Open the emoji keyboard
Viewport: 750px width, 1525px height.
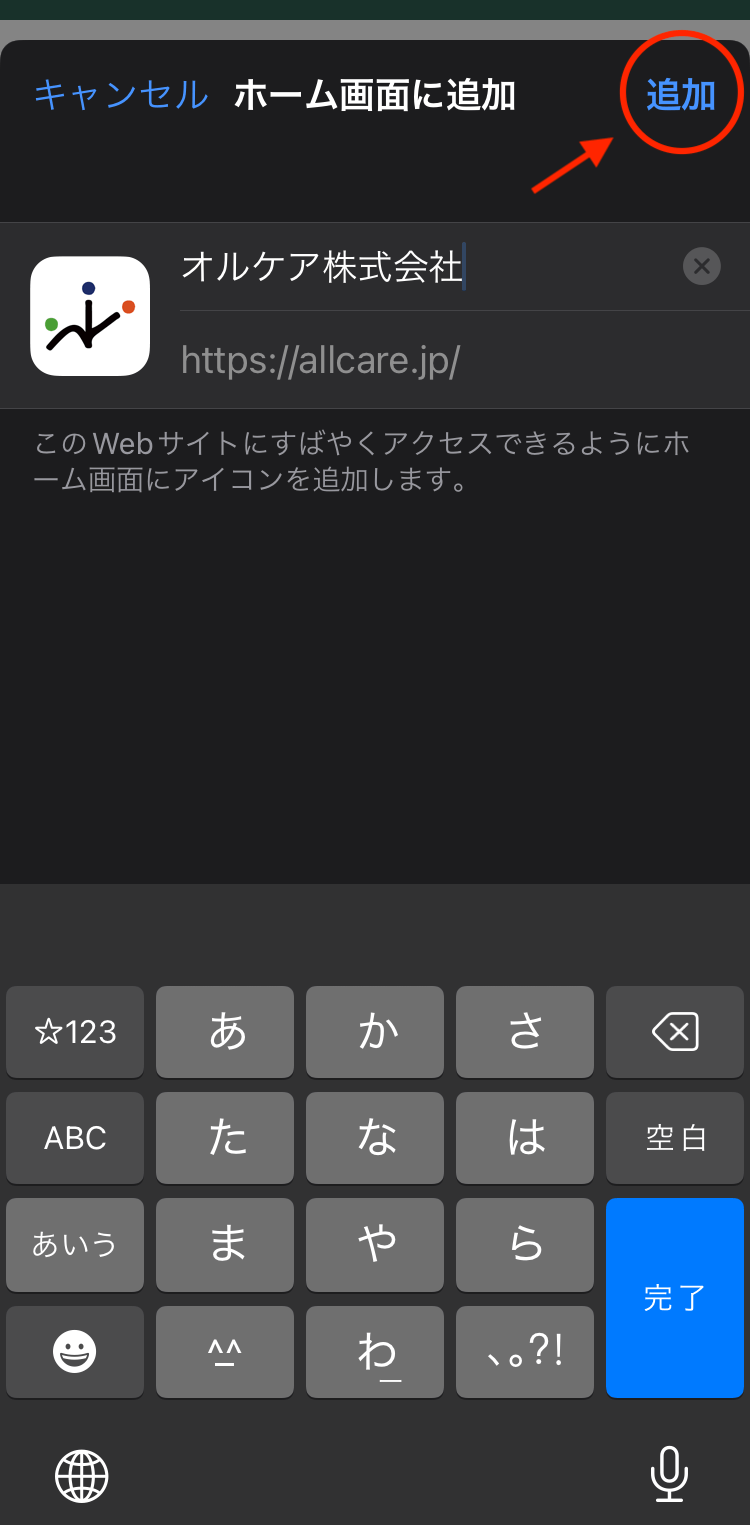coord(75,1352)
